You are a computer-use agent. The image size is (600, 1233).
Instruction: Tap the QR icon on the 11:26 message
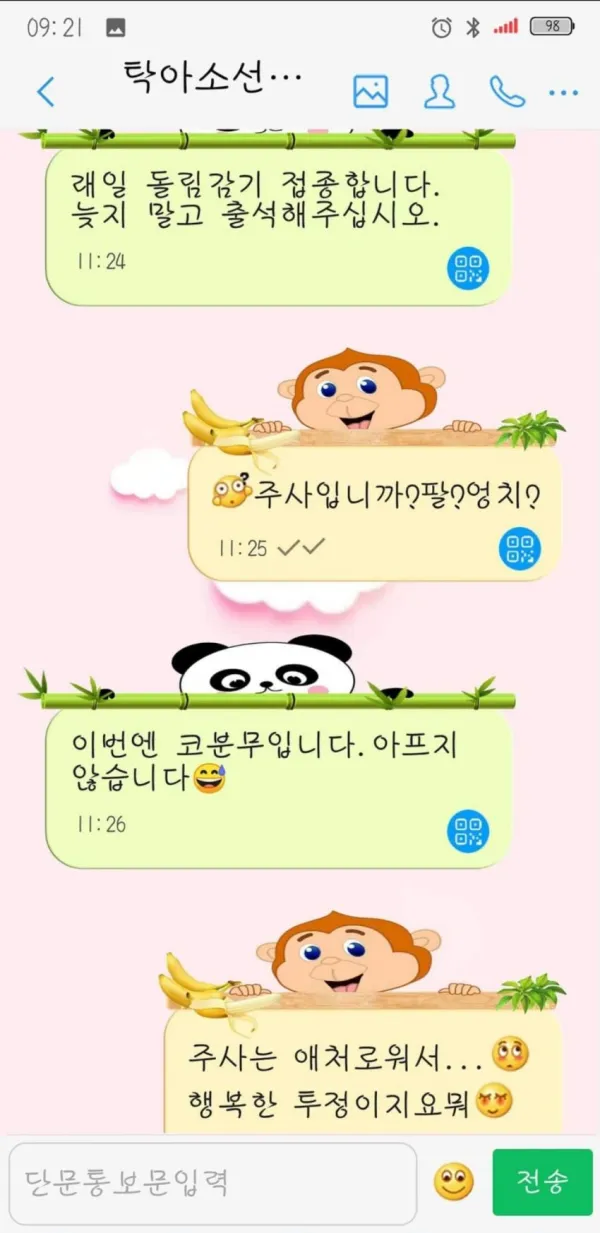(467, 832)
